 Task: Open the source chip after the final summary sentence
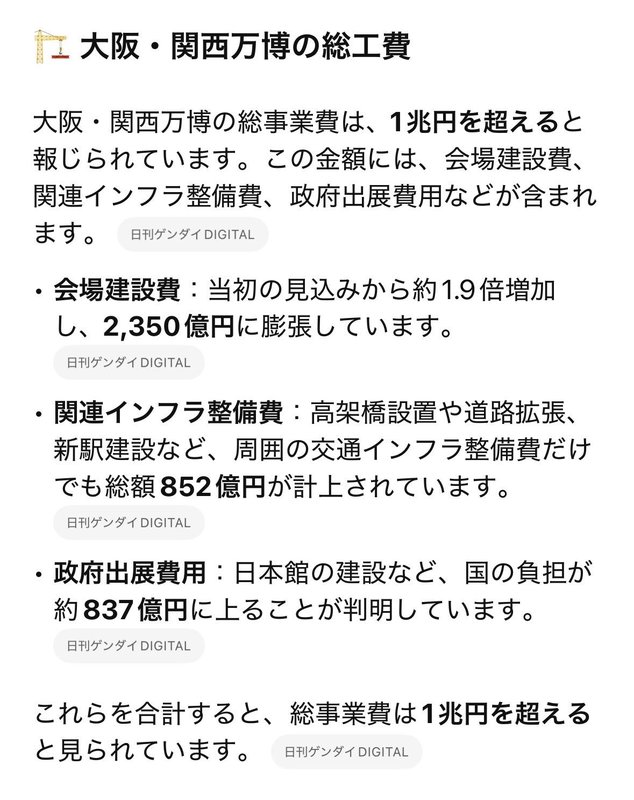346,751
